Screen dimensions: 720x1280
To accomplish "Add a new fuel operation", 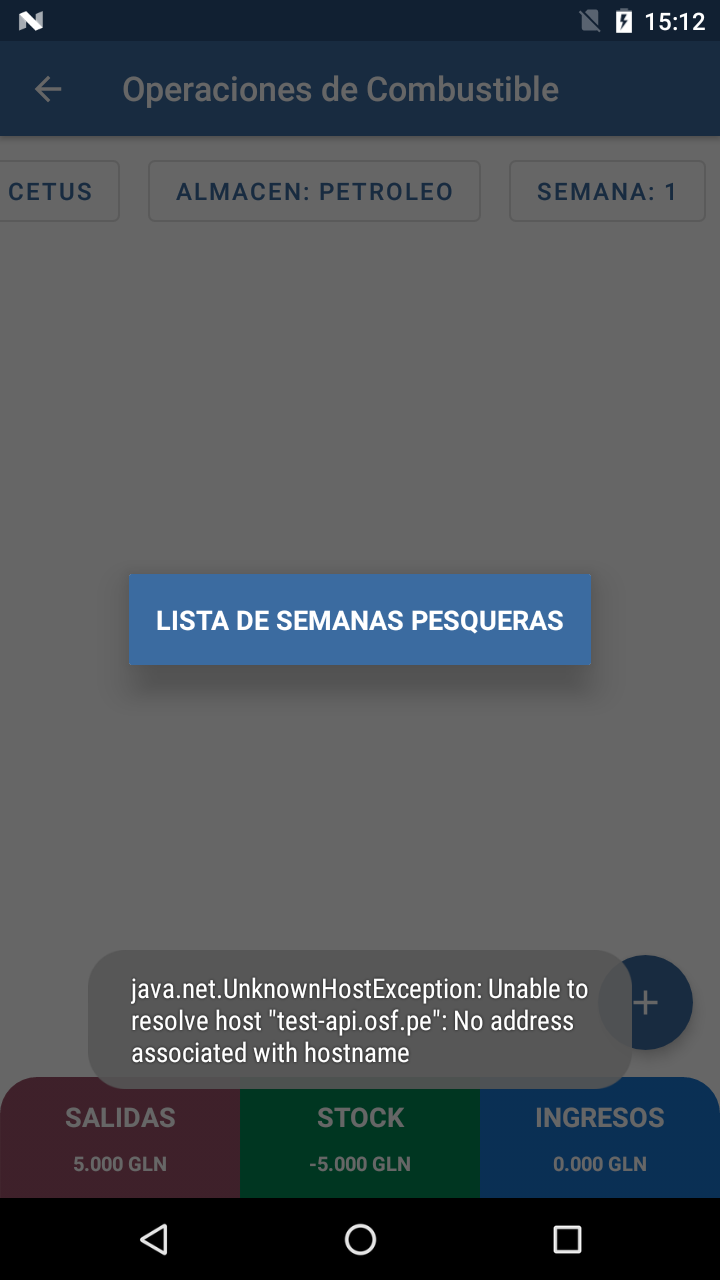I will (662, 1002).
